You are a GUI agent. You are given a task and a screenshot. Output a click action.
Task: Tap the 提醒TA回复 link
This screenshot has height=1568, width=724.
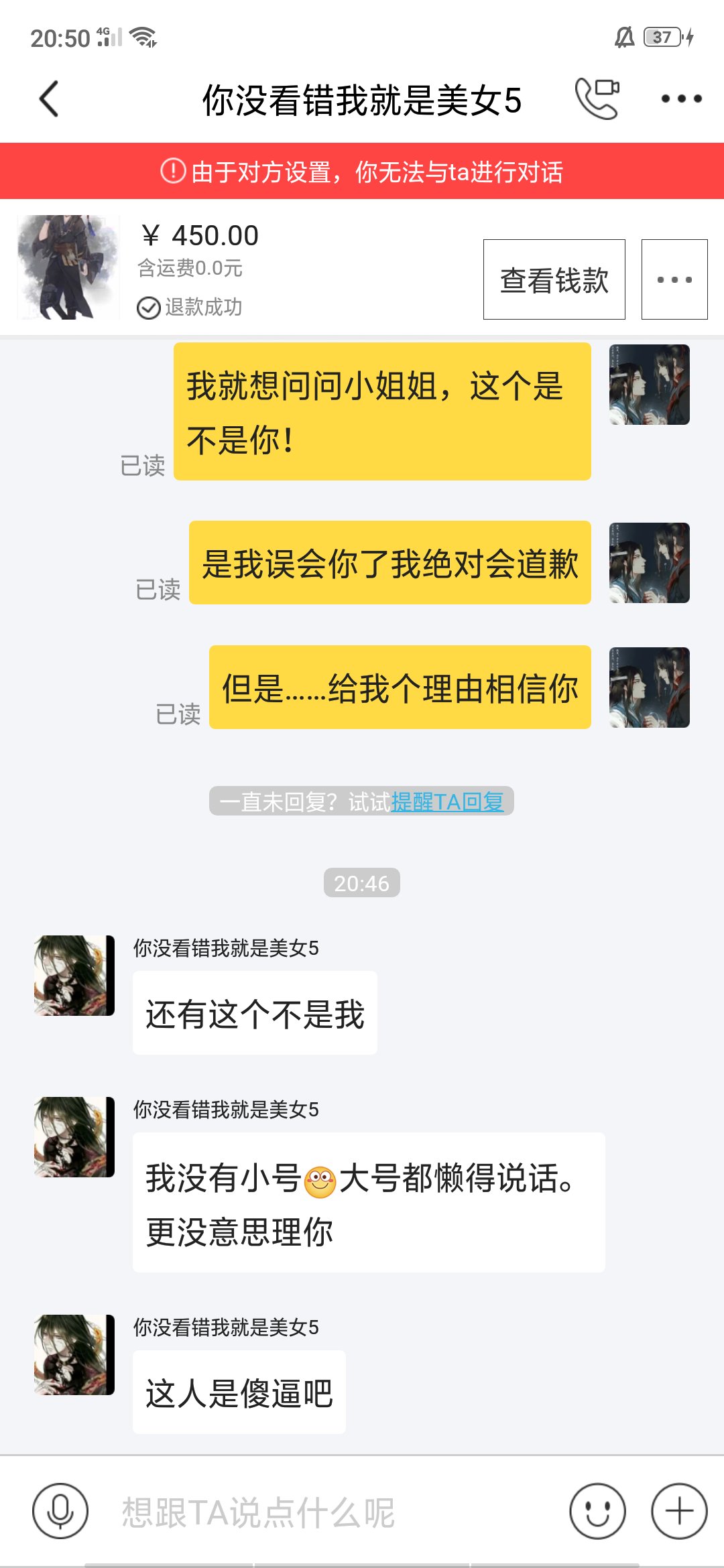pos(447,801)
